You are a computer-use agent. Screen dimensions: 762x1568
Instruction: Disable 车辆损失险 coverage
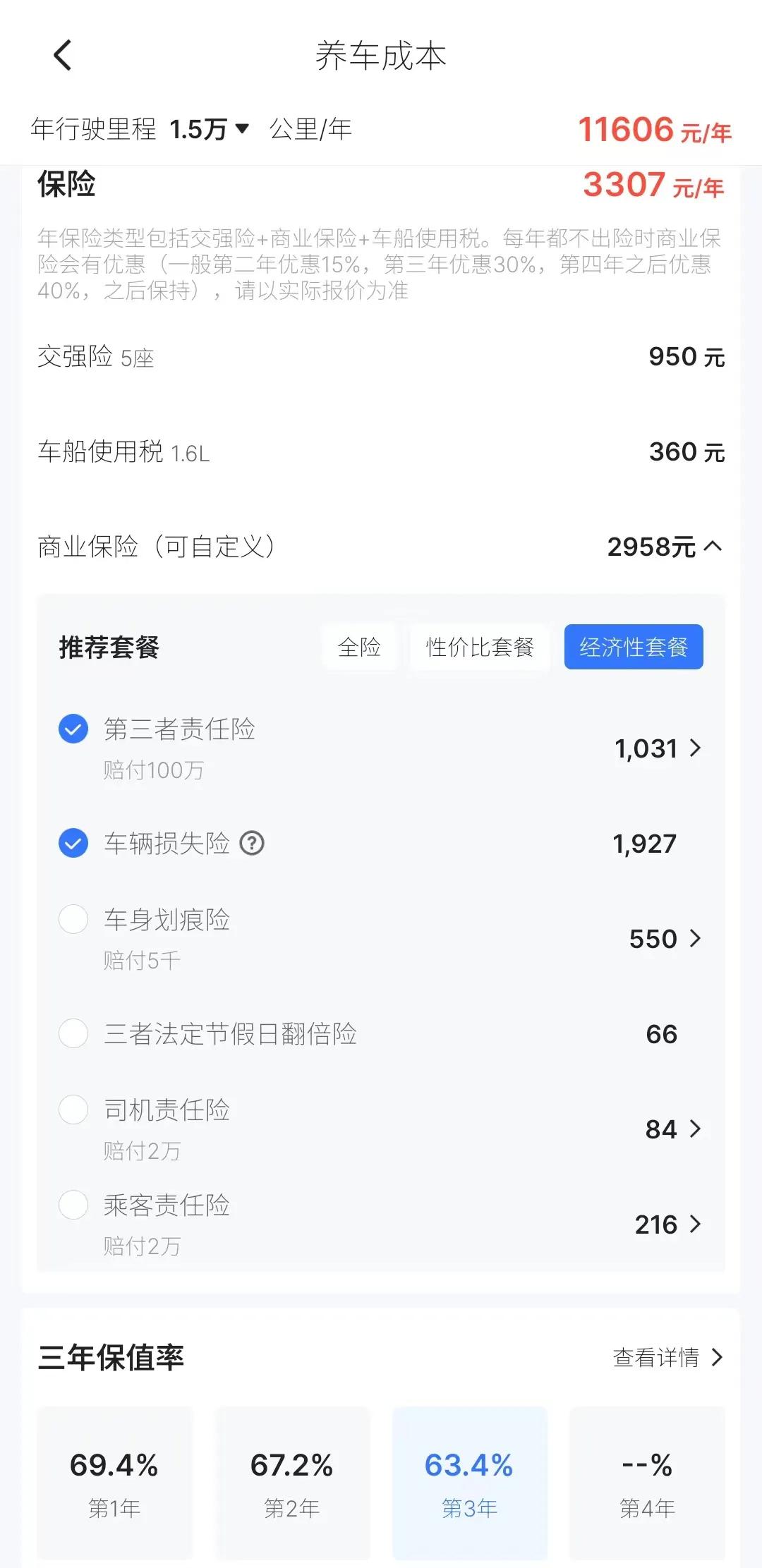pyautogui.click(x=73, y=844)
